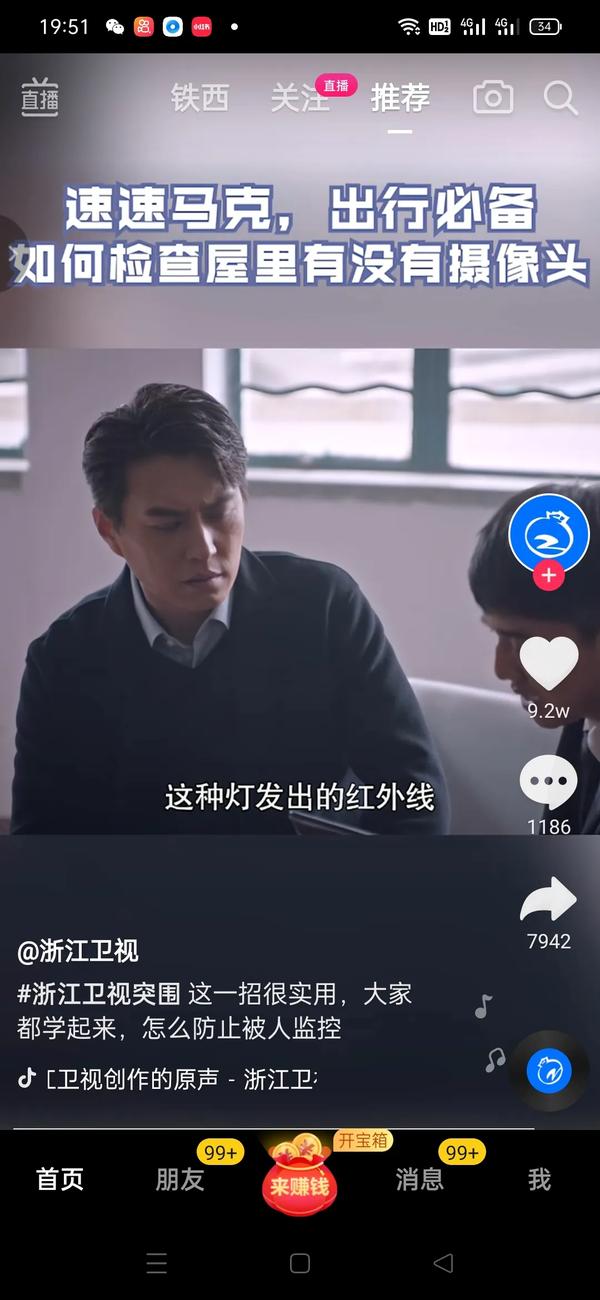
Task: Open the comments bubble
Action: point(548,783)
